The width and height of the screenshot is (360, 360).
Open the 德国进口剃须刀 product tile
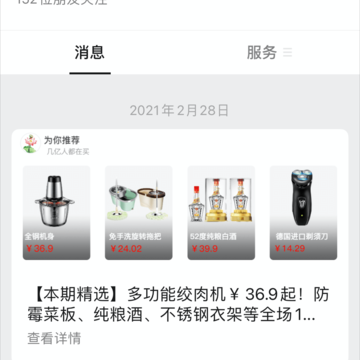303,213
